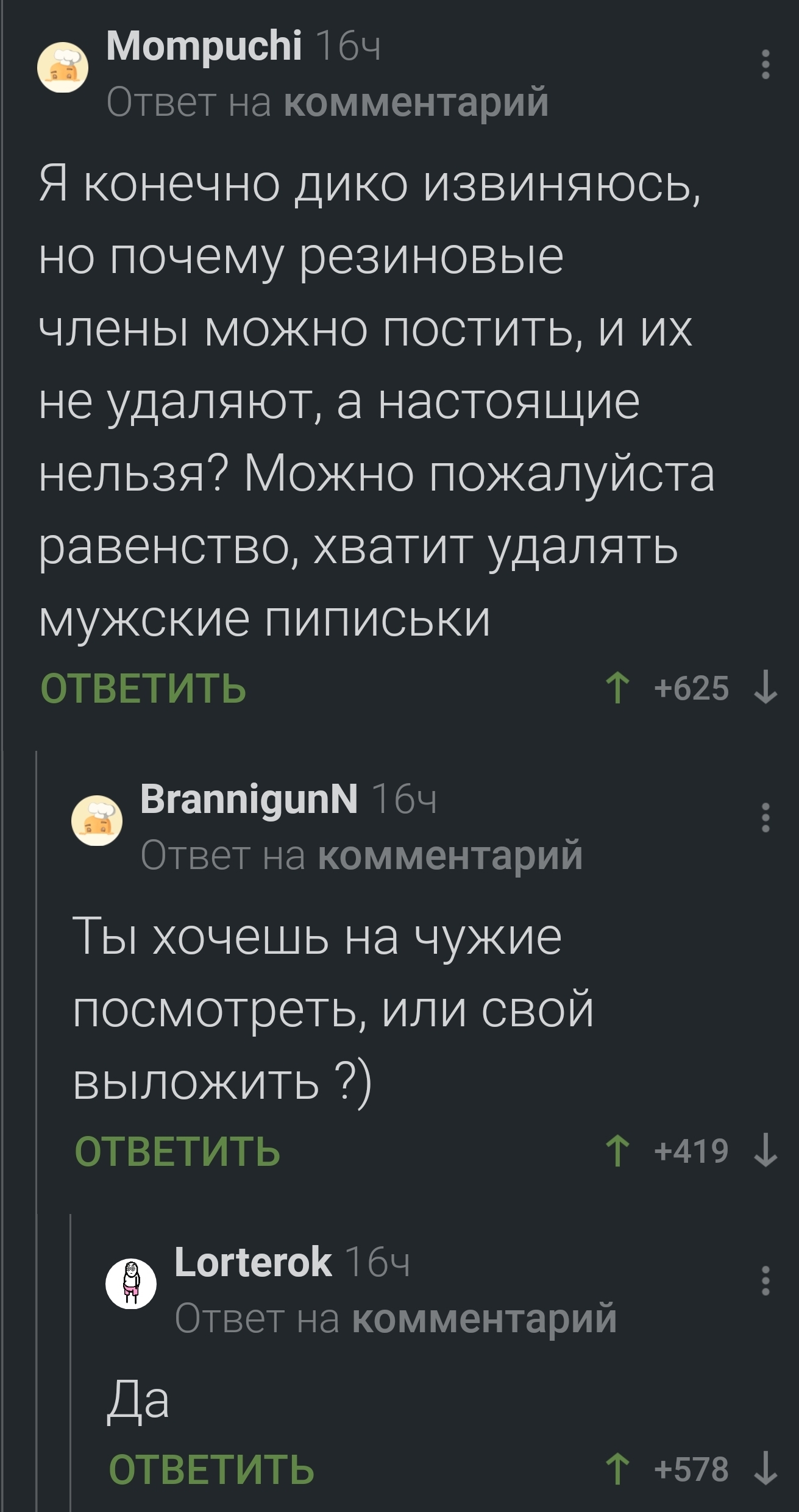Downvote Lorterok's comment
The width and height of the screenshot is (799, 1512).
coord(765,1469)
